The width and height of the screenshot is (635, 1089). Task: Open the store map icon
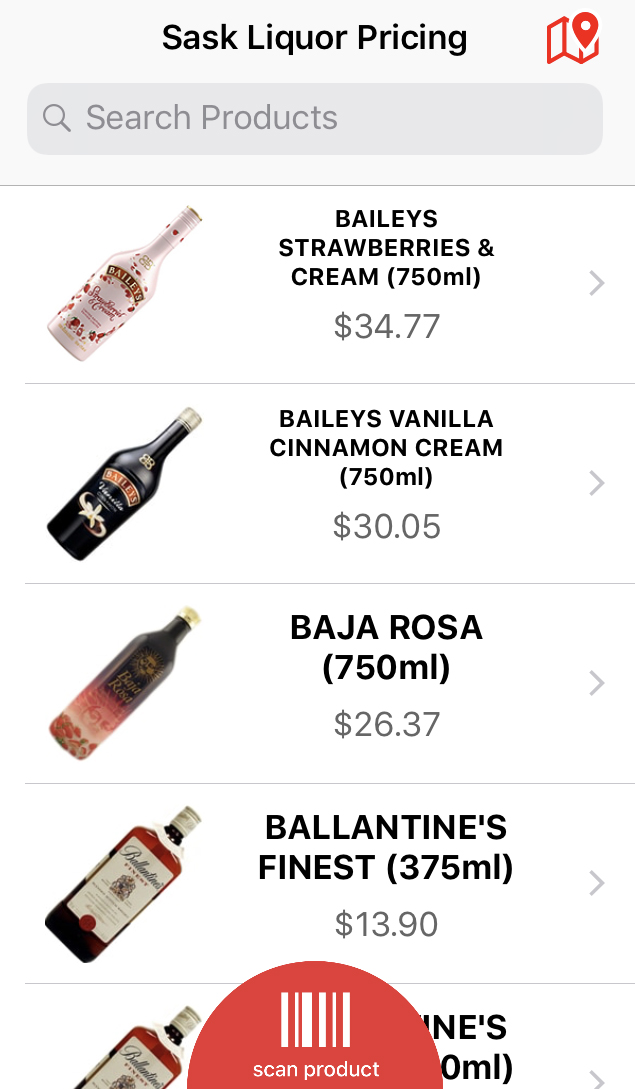coord(572,39)
